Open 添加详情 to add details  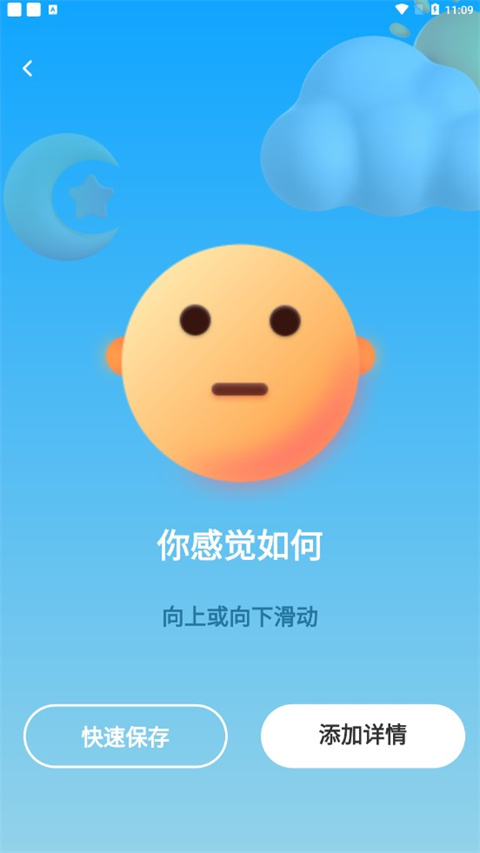[x=363, y=736]
